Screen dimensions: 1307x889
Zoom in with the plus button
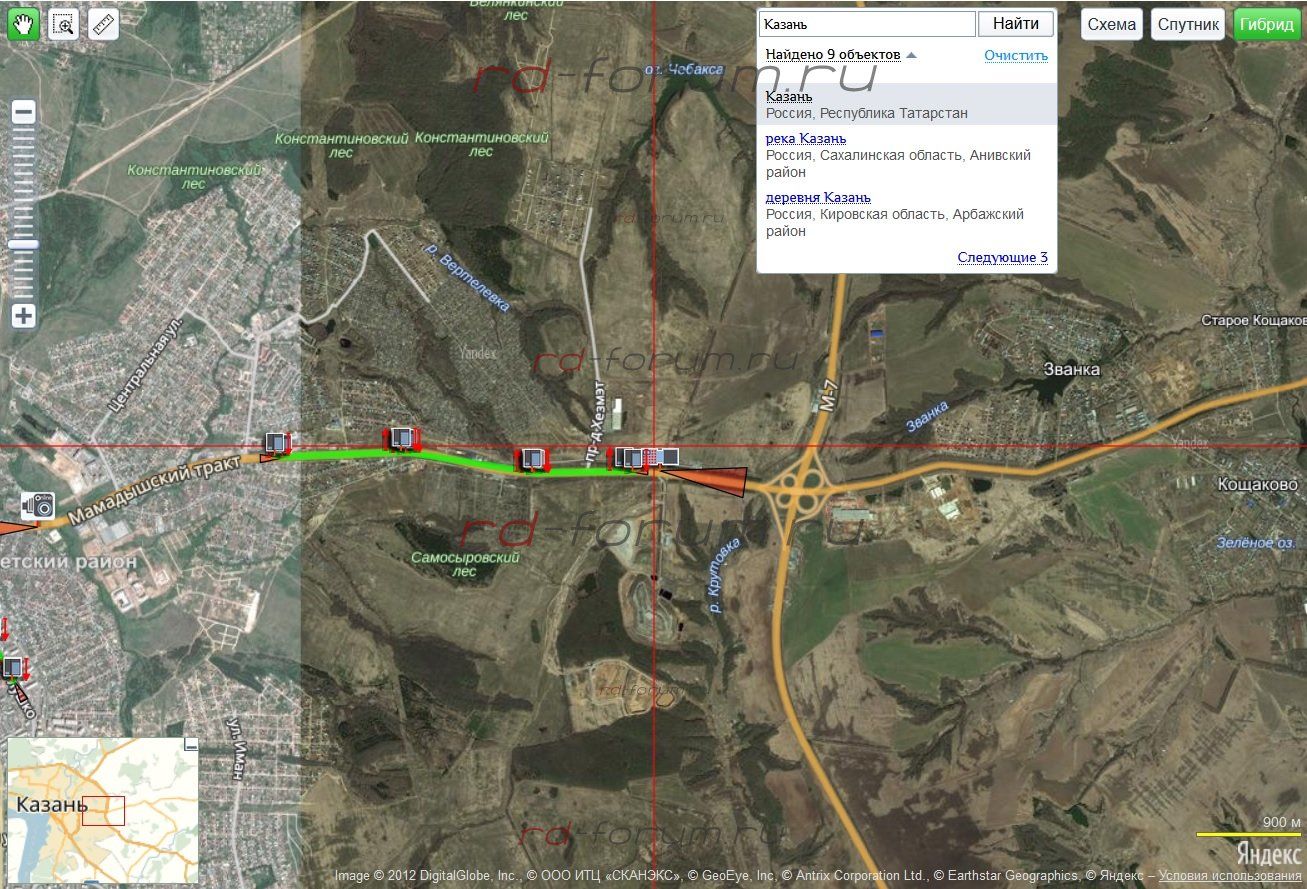click(x=23, y=317)
